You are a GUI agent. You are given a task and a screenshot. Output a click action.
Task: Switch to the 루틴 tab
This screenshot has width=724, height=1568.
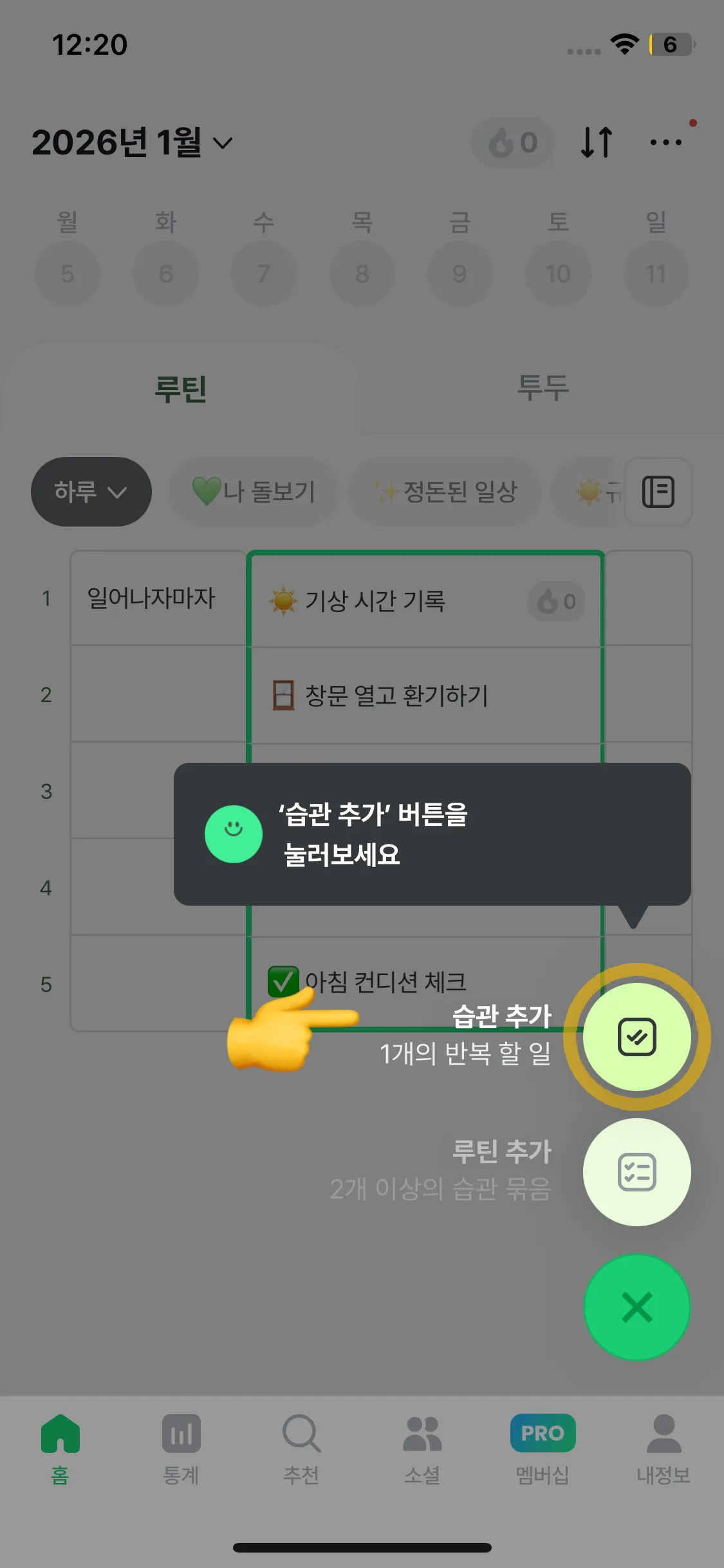pos(181,389)
